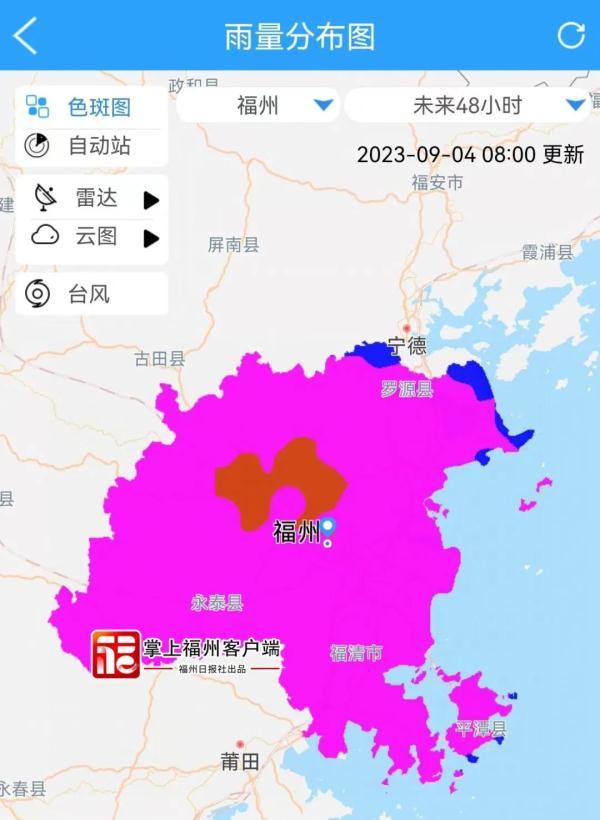Image resolution: width=600 pixels, height=820 pixels.
Task: Switch to 自动站 automatic station view
Action: (90, 147)
